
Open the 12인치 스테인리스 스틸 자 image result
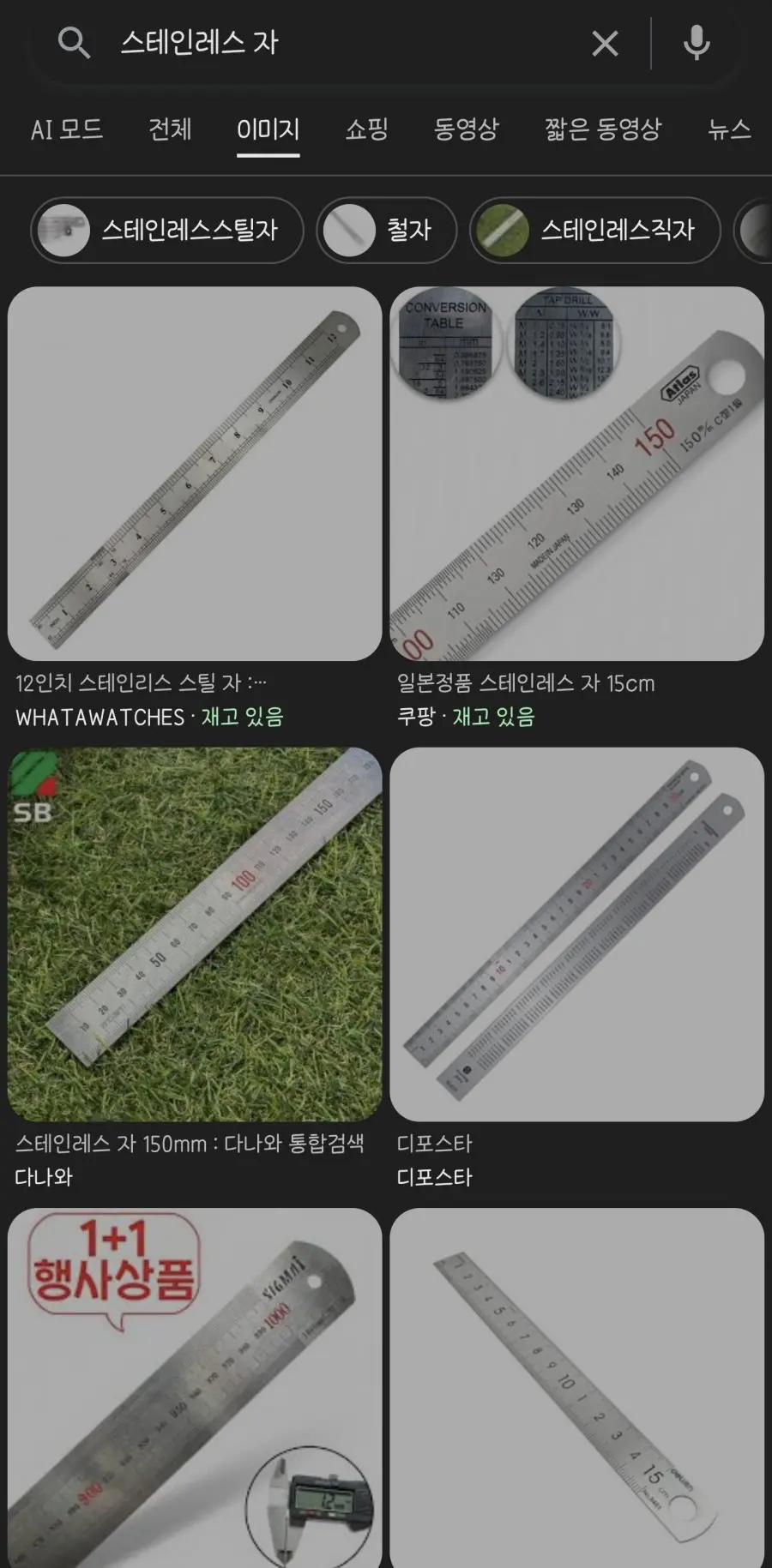pyautogui.click(x=195, y=473)
